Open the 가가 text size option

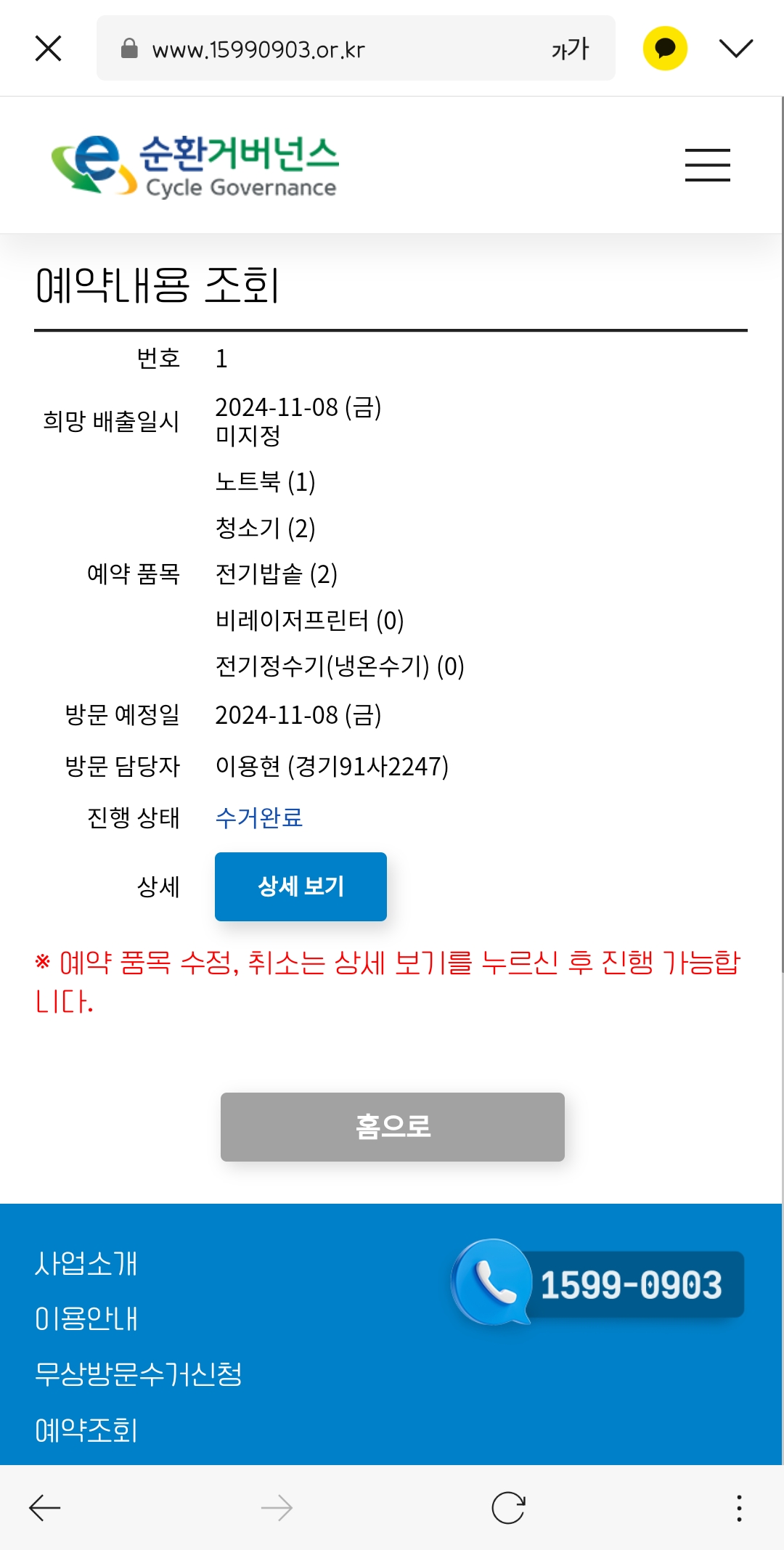click(571, 49)
